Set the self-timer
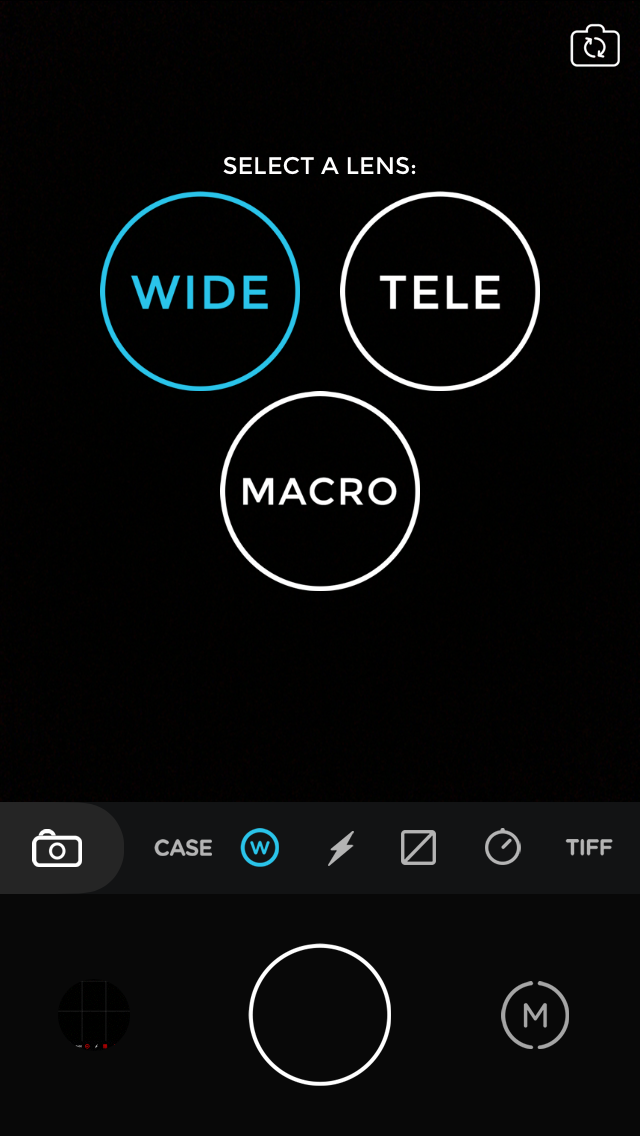640x1136 pixels. 503,847
